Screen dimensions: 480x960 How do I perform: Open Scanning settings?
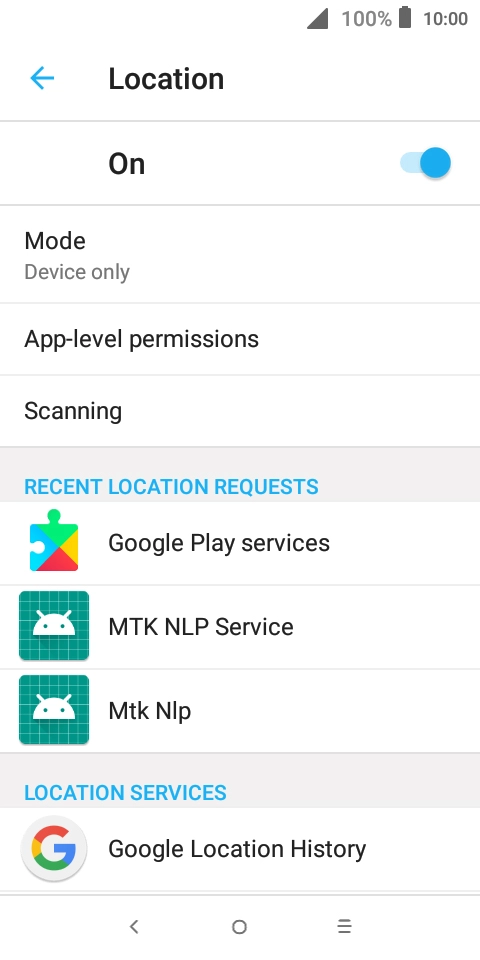[x=240, y=411]
